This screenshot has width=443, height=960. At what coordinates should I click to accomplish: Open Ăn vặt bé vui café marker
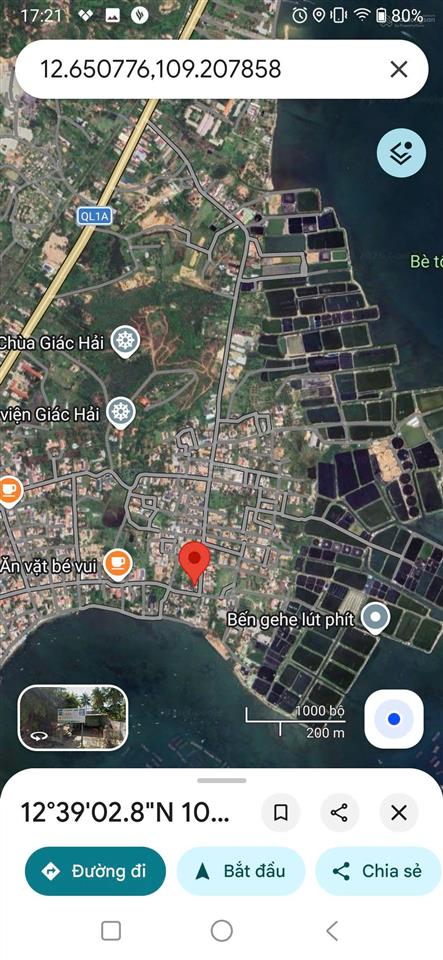117,564
